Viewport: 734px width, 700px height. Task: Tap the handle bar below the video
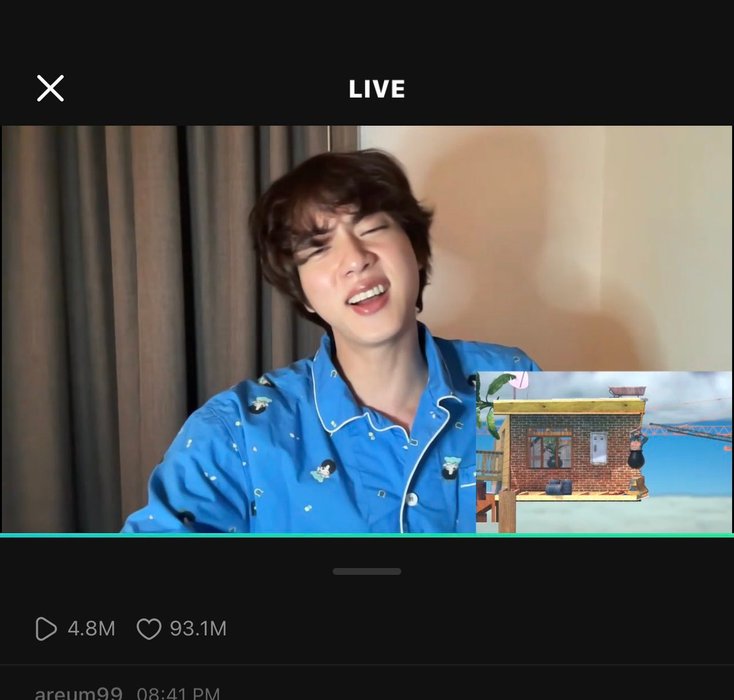[367, 572]
